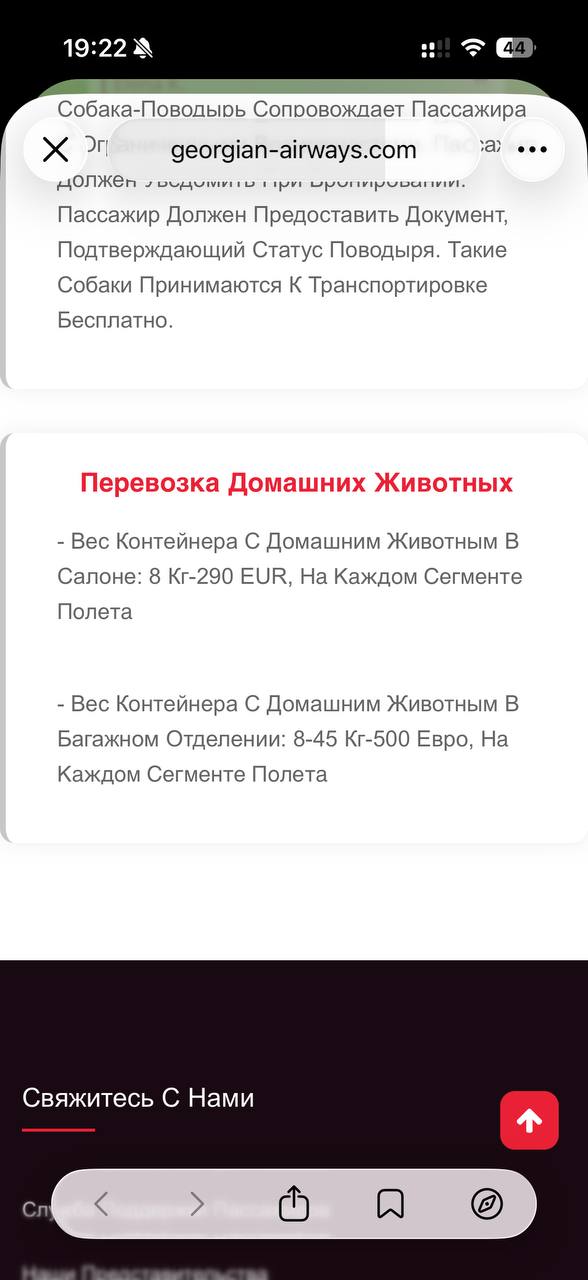The height and width of the screenshot is (1280, 588).
Task: Share this page
Action: (x=293, y=1203)
